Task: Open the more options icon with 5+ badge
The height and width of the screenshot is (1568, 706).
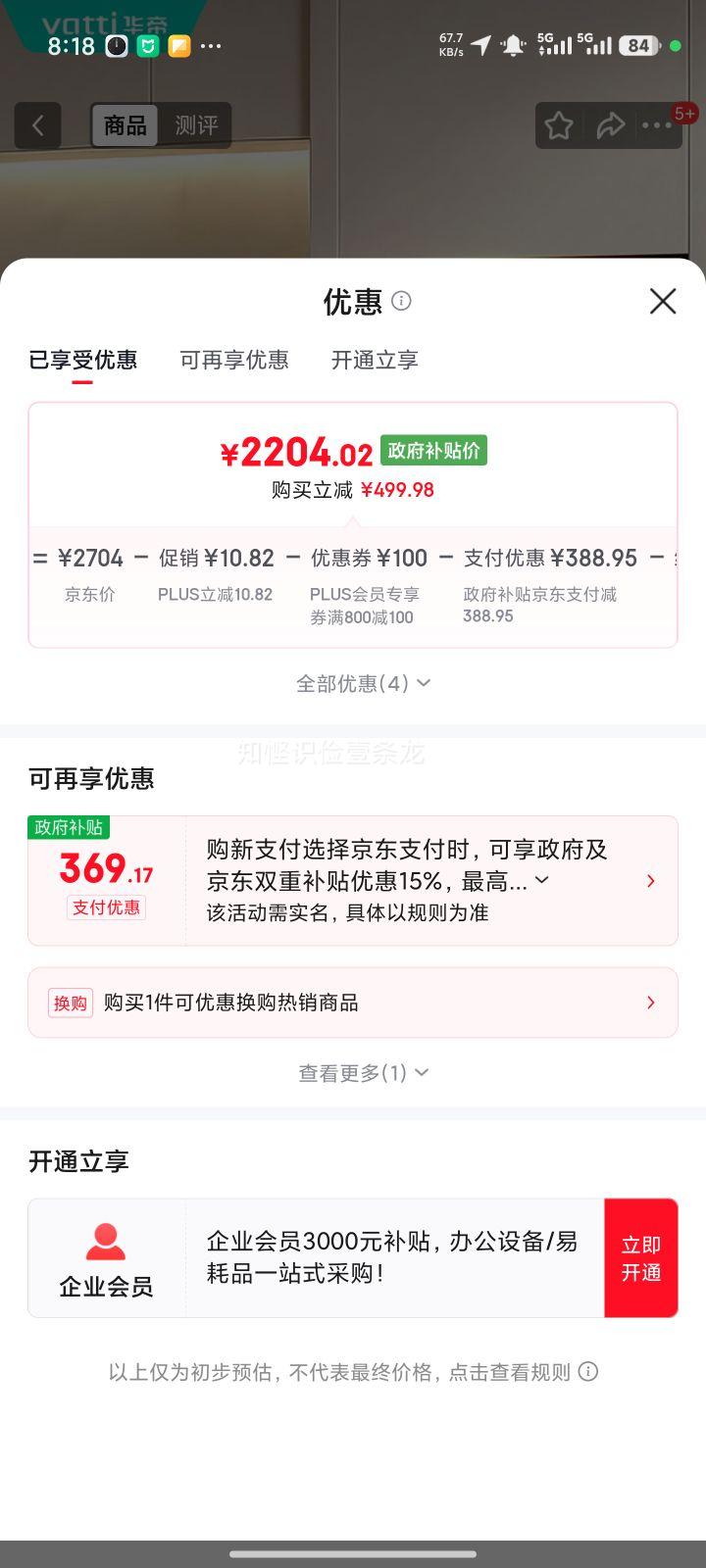Action: (657, 125)
